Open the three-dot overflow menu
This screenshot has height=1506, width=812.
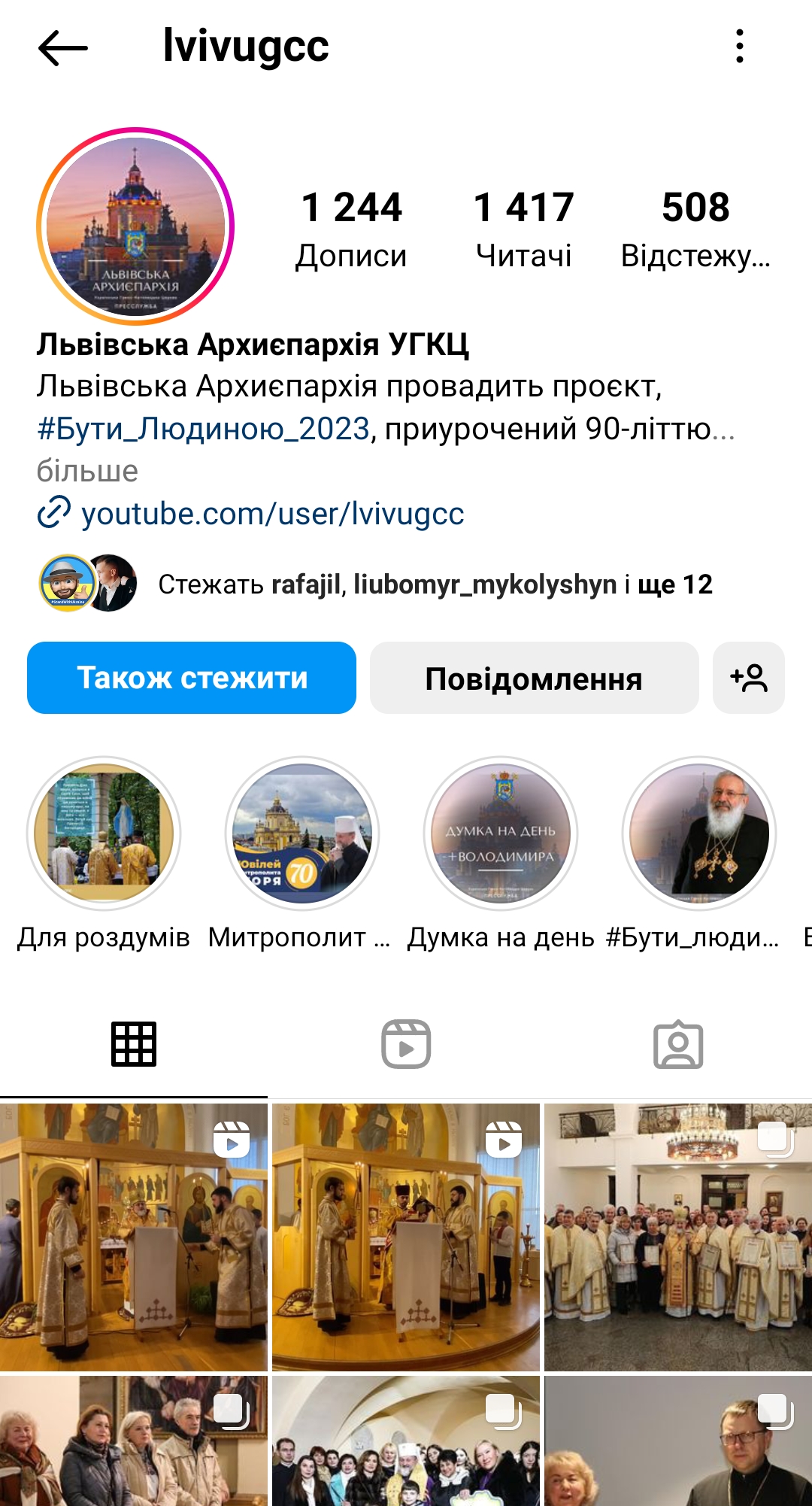click(740, 47)
